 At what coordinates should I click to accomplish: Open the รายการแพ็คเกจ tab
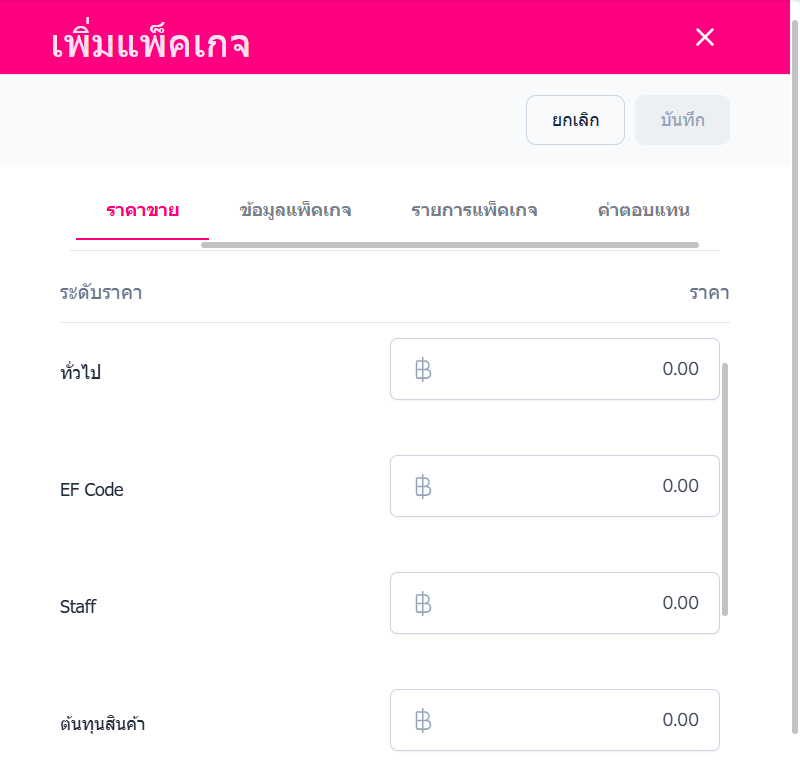click(x=474, y=211)
